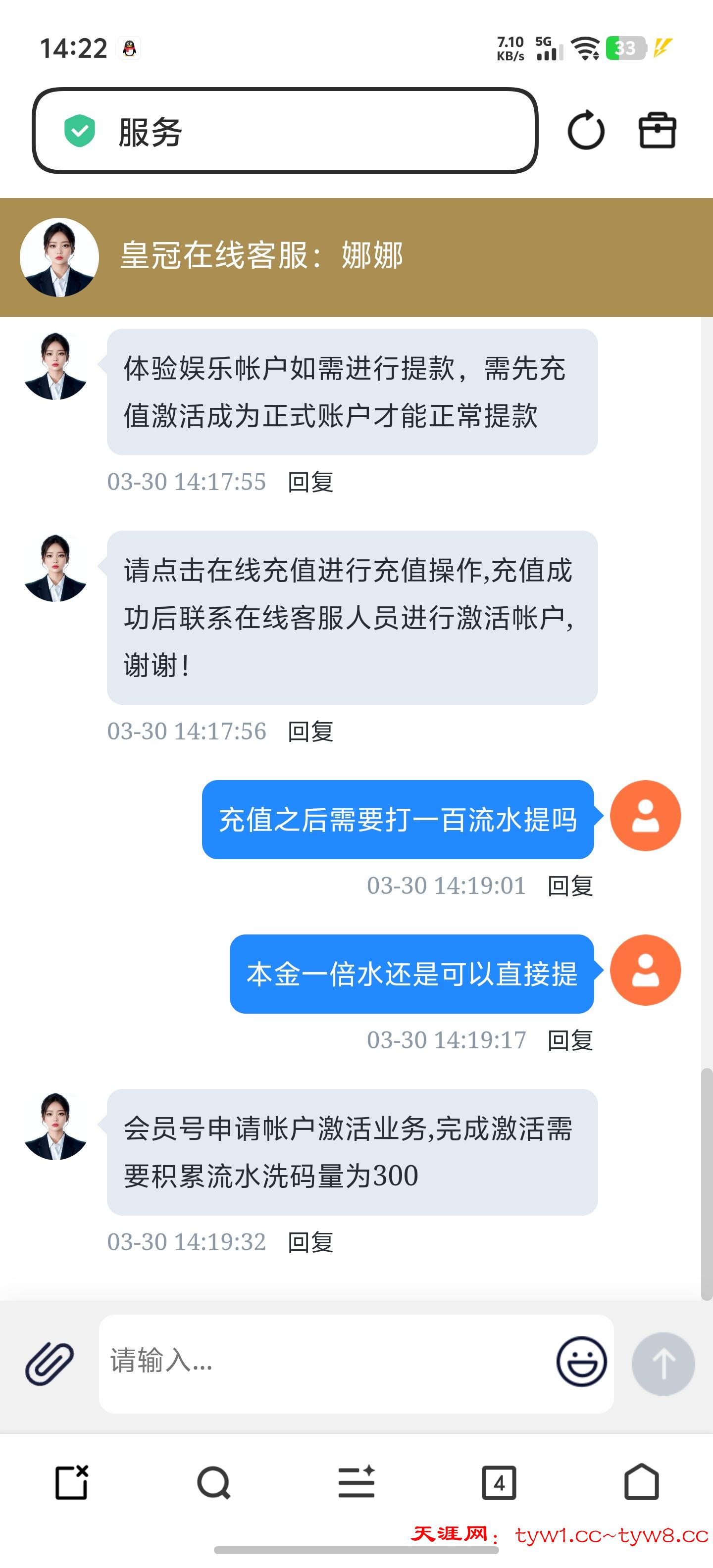Tap 回复 under the 14:17:56 message
The image size is (713, 1568).
click(310, 732)
